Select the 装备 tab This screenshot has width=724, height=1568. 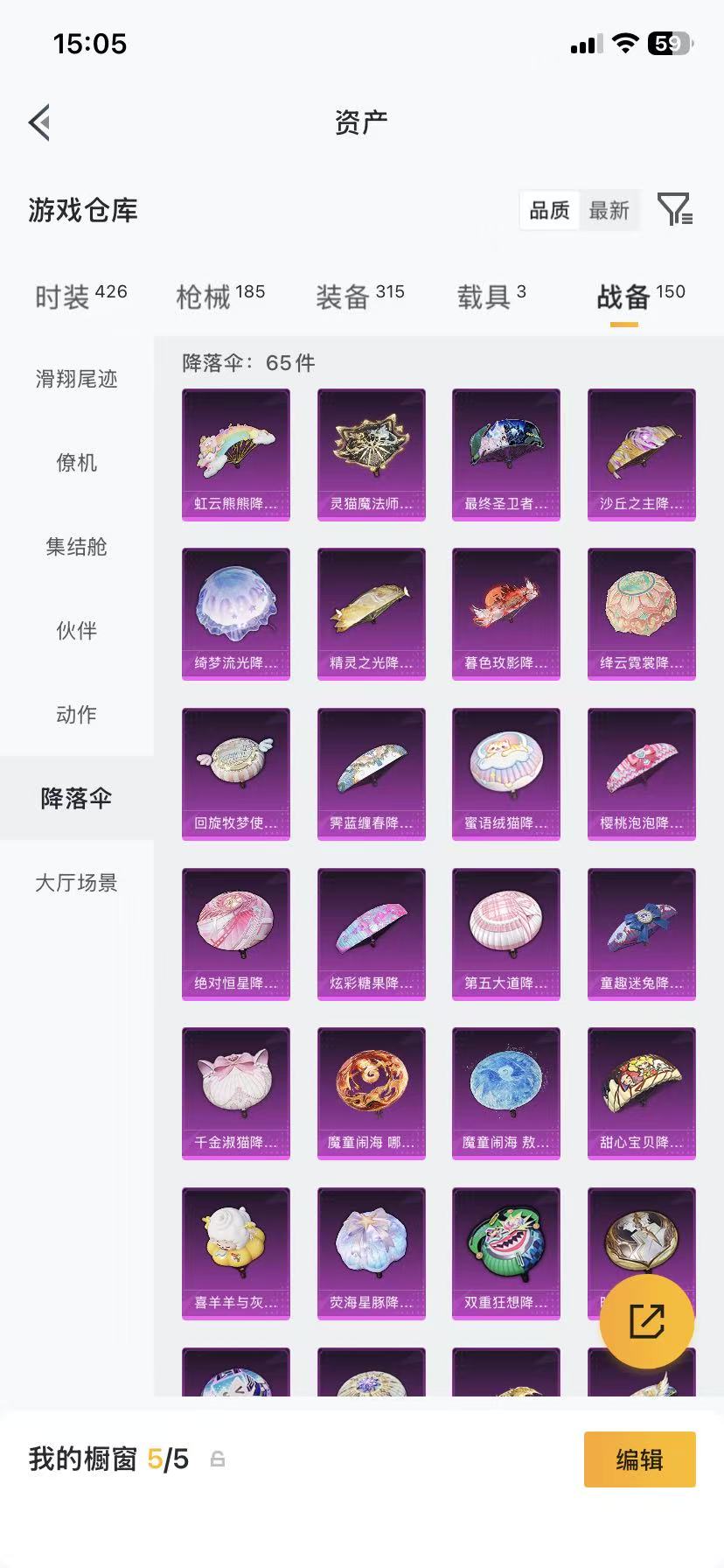(x=348, y=297)
